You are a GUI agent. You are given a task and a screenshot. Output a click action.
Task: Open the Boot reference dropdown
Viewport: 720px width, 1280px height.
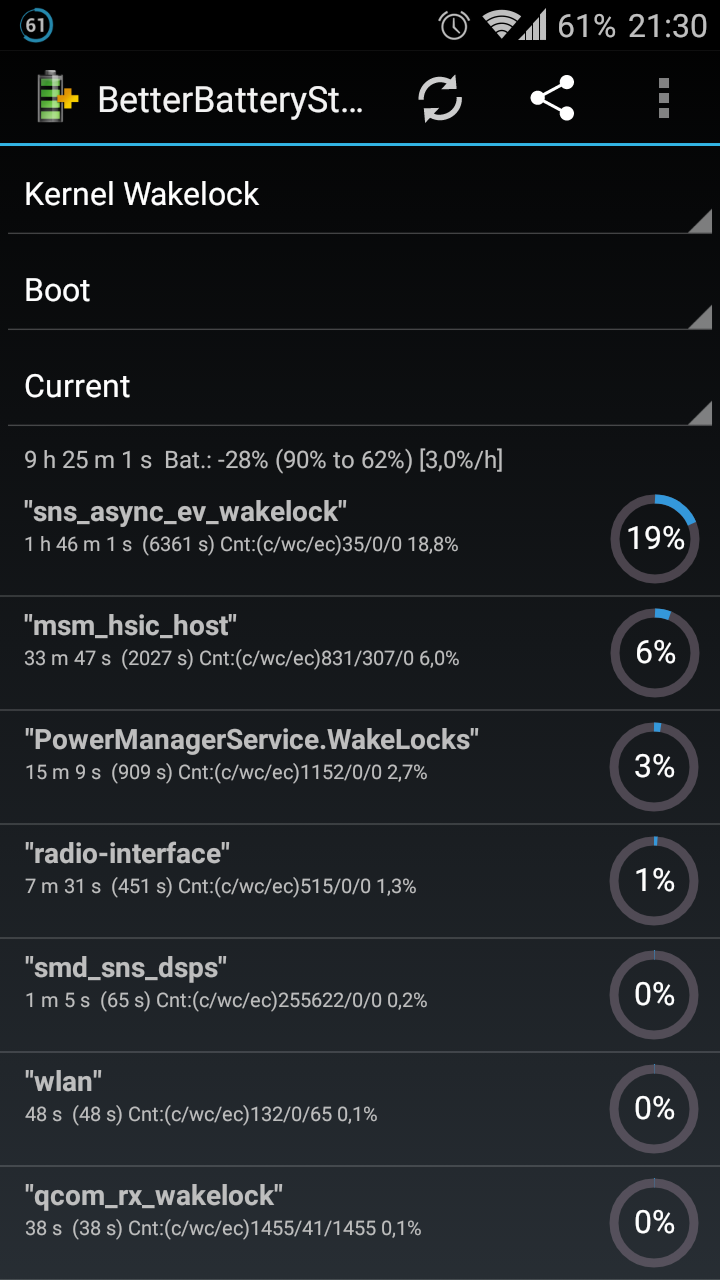[360, 290]
